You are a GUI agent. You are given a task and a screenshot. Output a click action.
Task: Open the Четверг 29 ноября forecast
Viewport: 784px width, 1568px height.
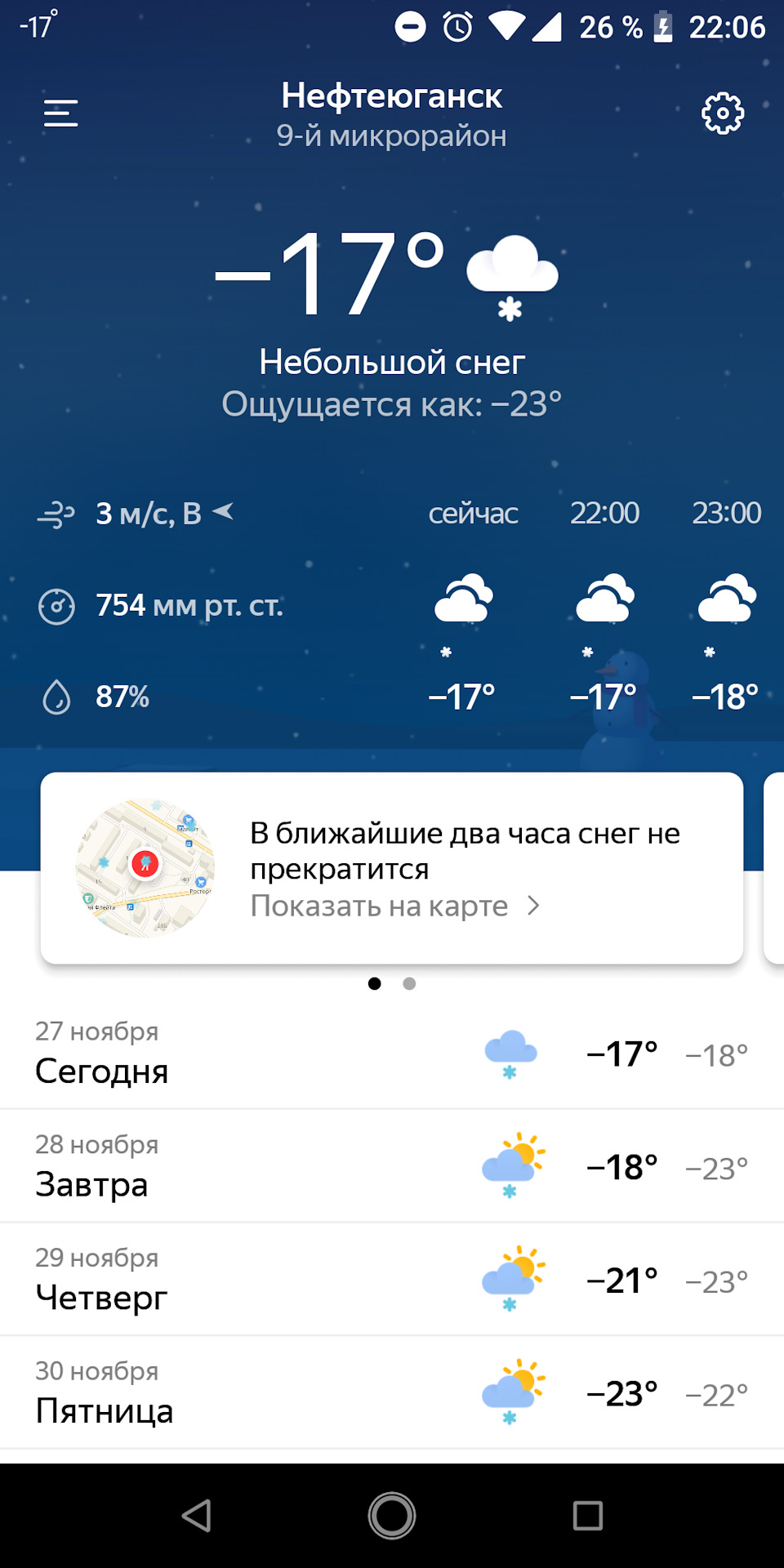tap(392, 1280)
